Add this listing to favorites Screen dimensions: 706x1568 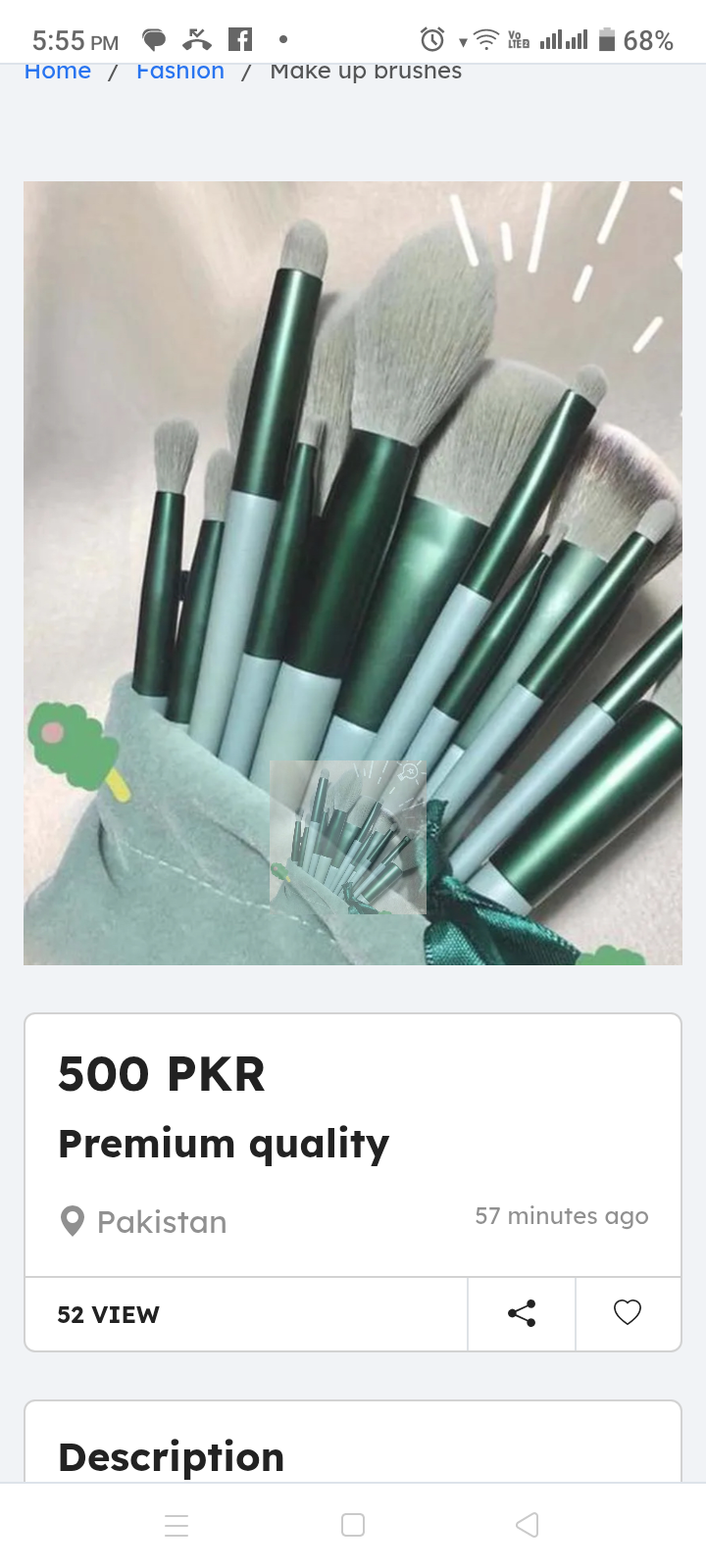click(x=628, y=1313)
